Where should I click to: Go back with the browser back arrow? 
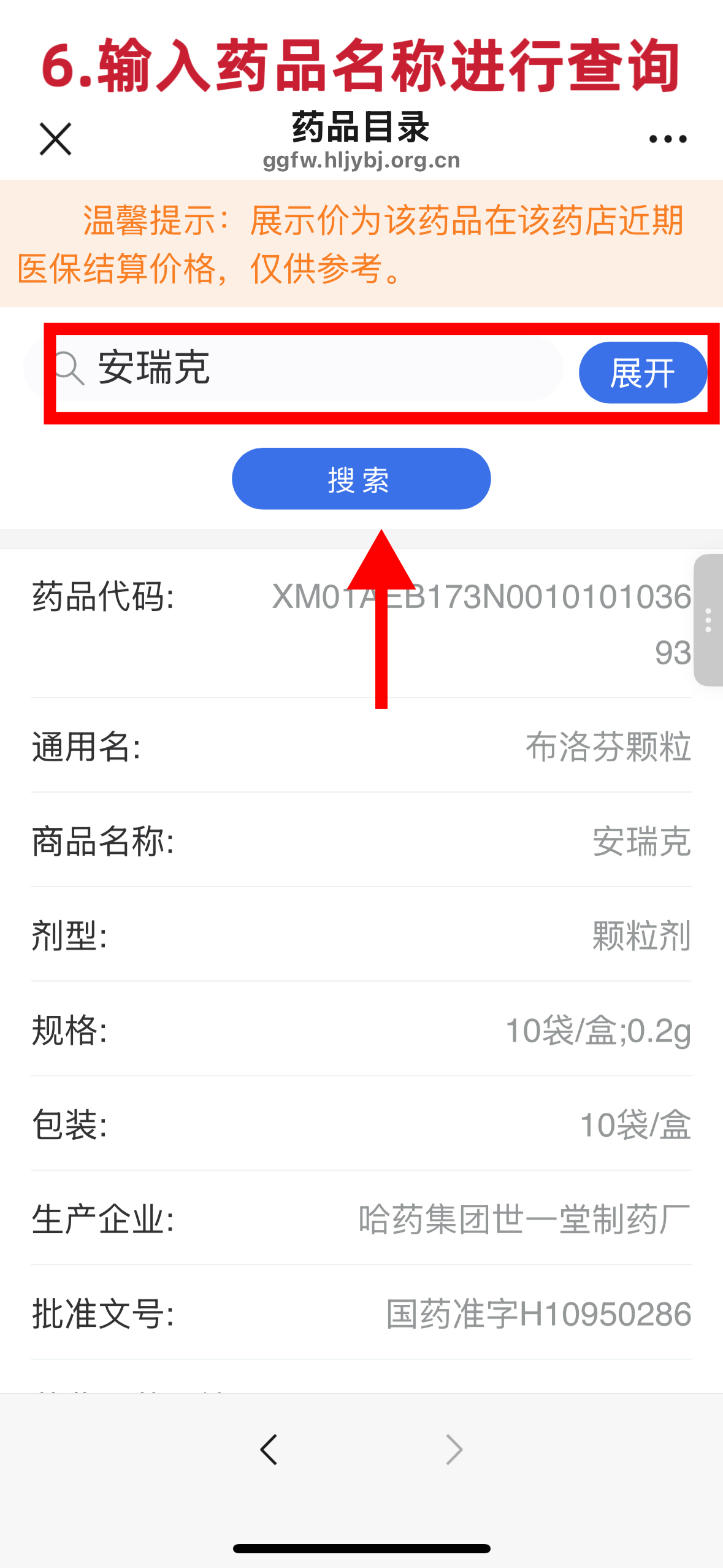[269, 1450]
